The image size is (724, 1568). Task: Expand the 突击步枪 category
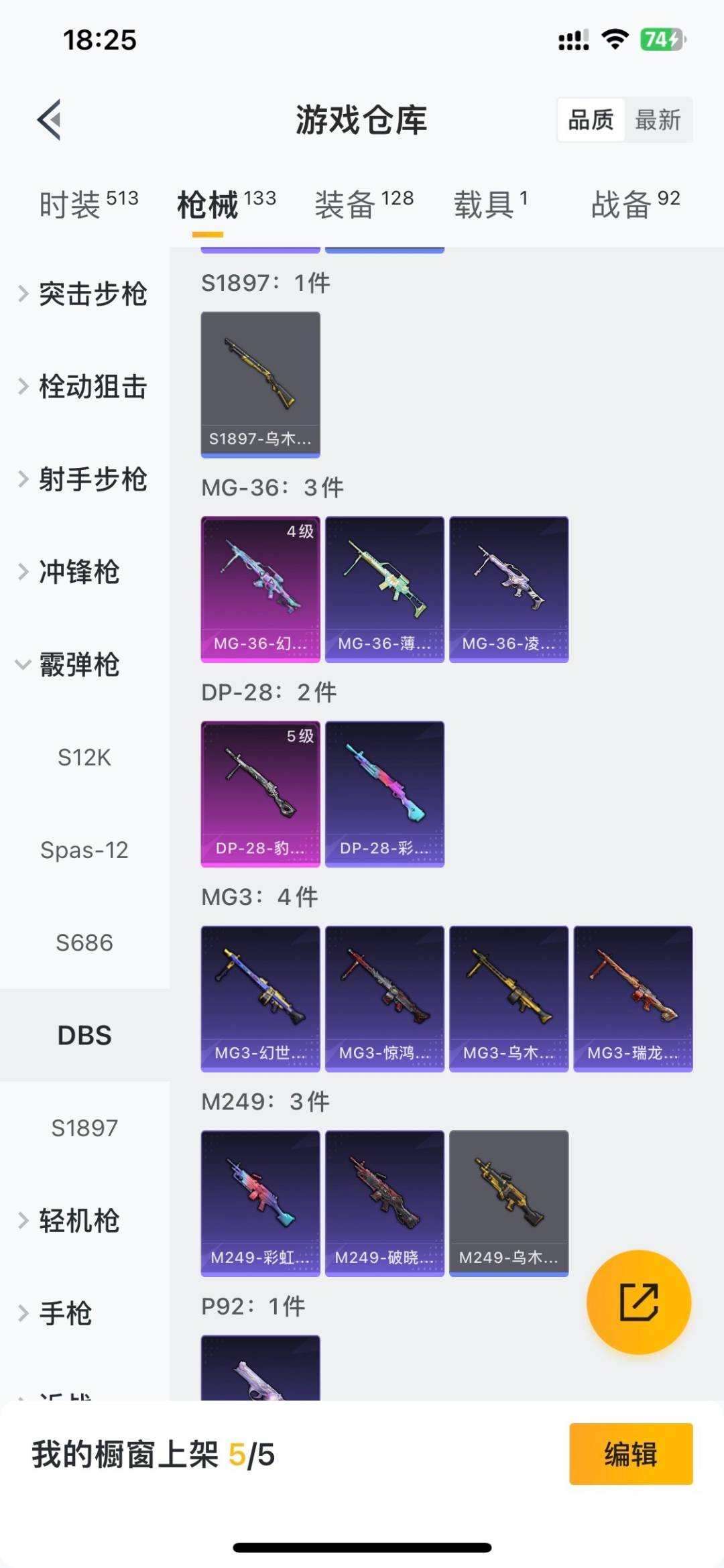[x=94, y=294]
